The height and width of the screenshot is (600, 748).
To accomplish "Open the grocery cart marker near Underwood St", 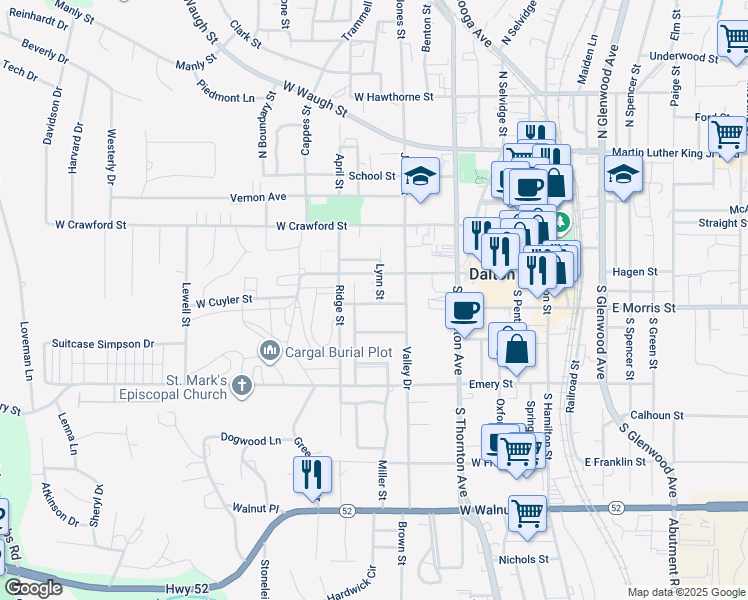I will point(735,40).
